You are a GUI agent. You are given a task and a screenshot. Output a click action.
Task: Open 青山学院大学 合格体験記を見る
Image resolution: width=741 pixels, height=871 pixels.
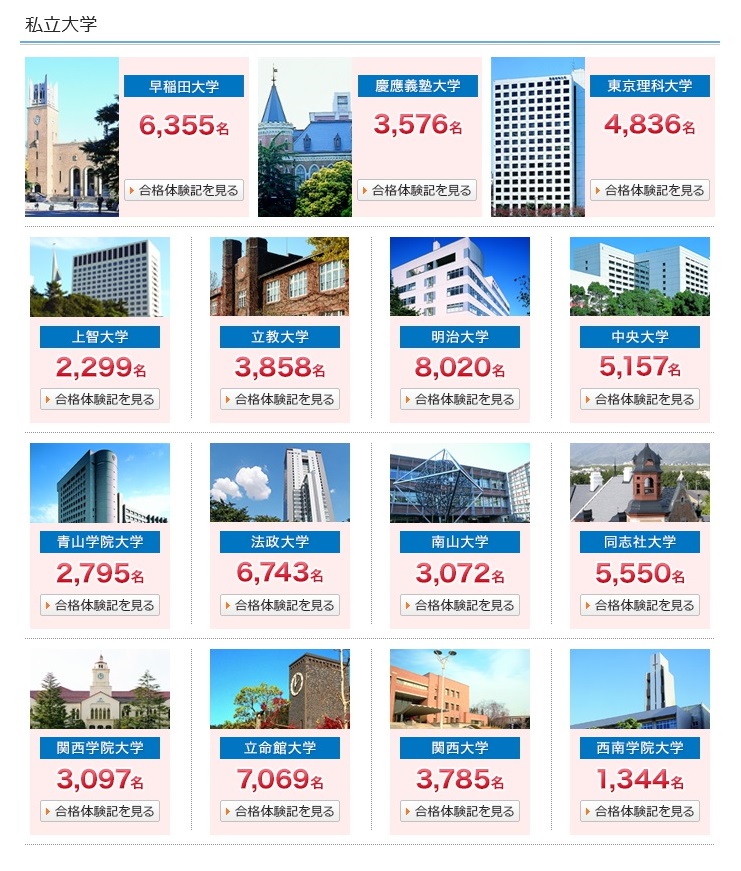pos(100,605)
